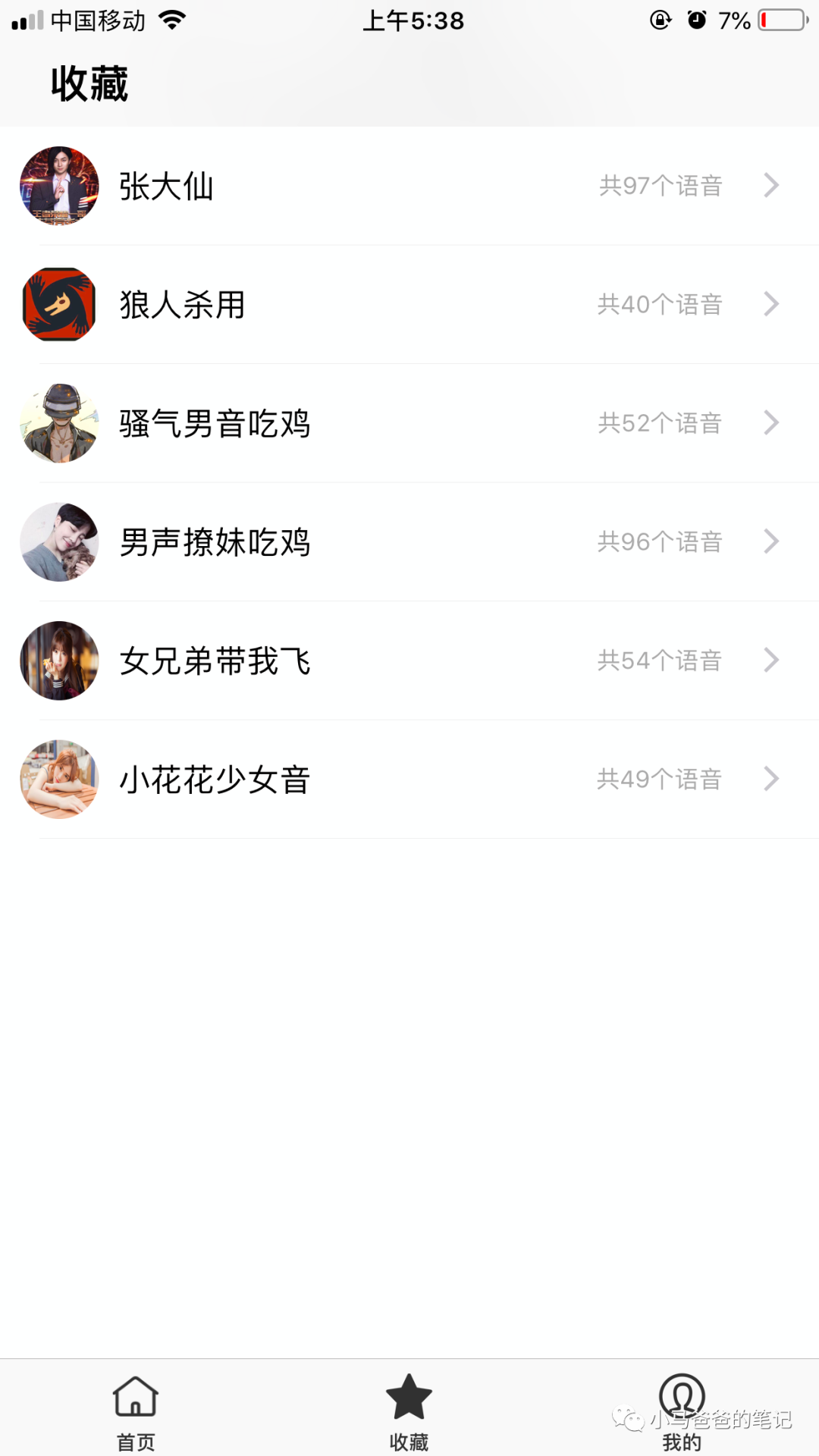Open the 张大仙 voice pack

pos(409,186)
